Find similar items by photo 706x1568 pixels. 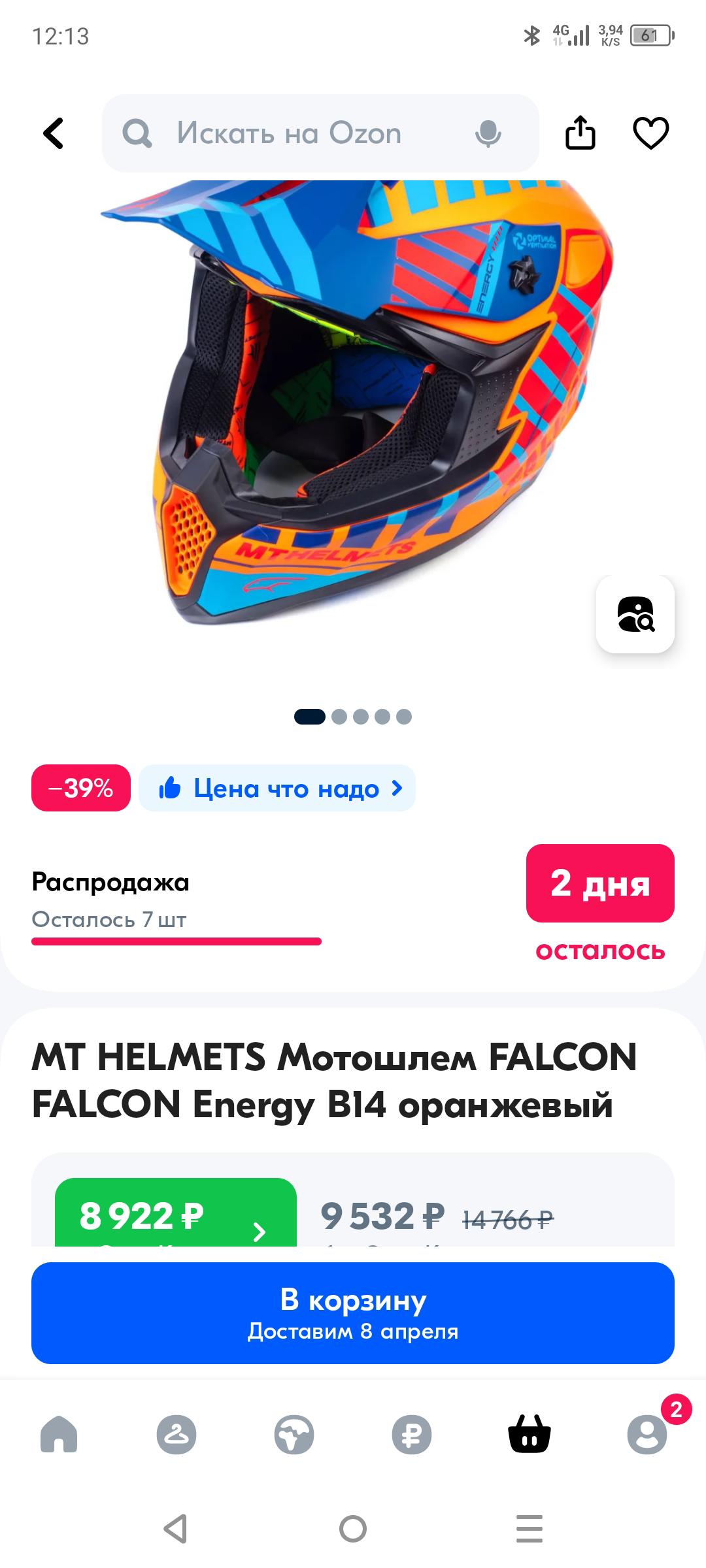(x=635, y=614)
